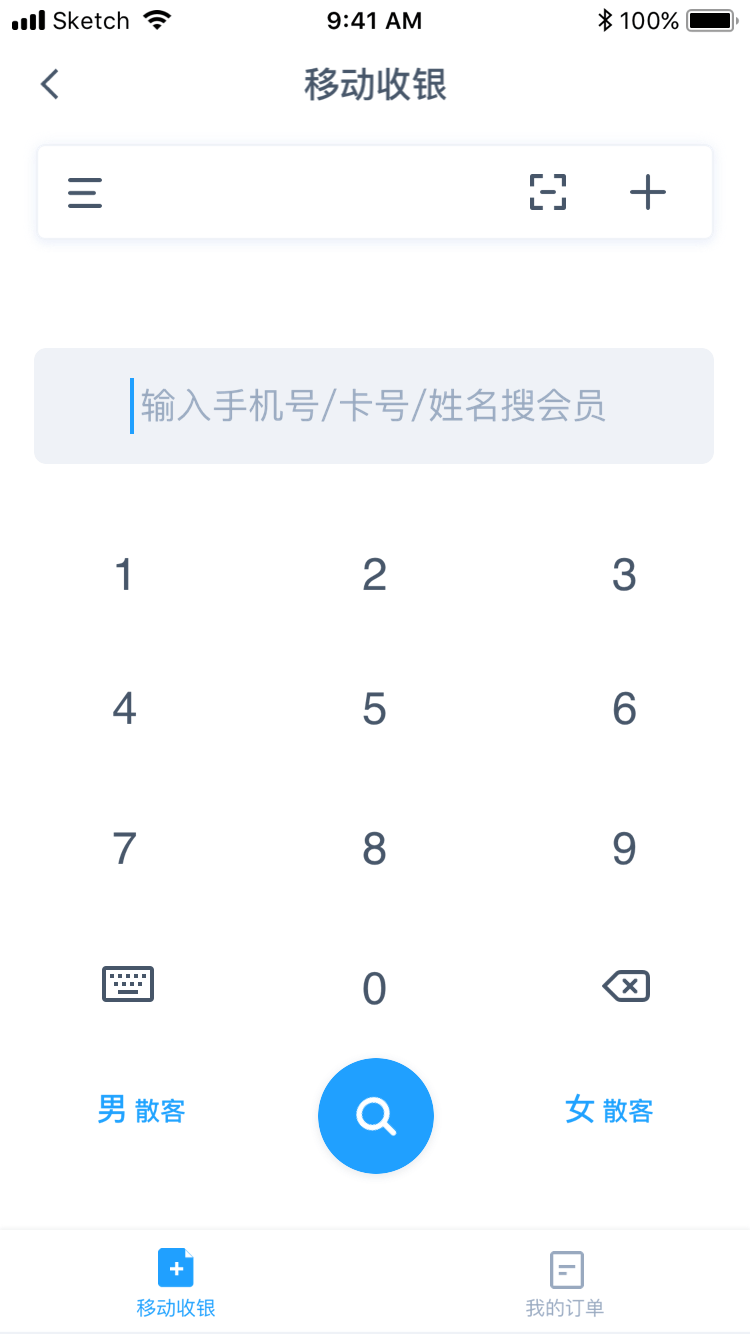750x1334 pixels.
Task: Focus the member search field
Action: [x=374, y=406]
